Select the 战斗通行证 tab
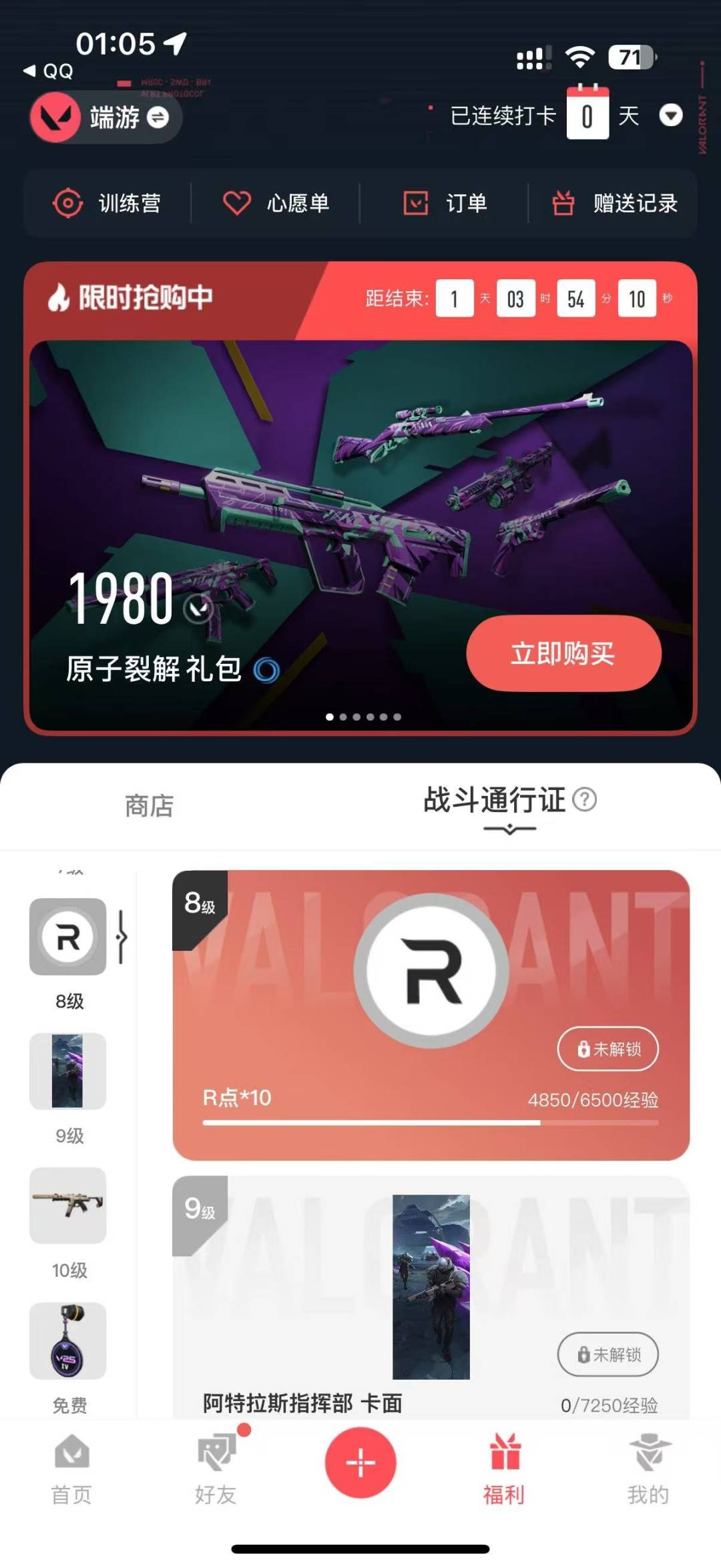Screen dimensions: 721x1568 495,800
